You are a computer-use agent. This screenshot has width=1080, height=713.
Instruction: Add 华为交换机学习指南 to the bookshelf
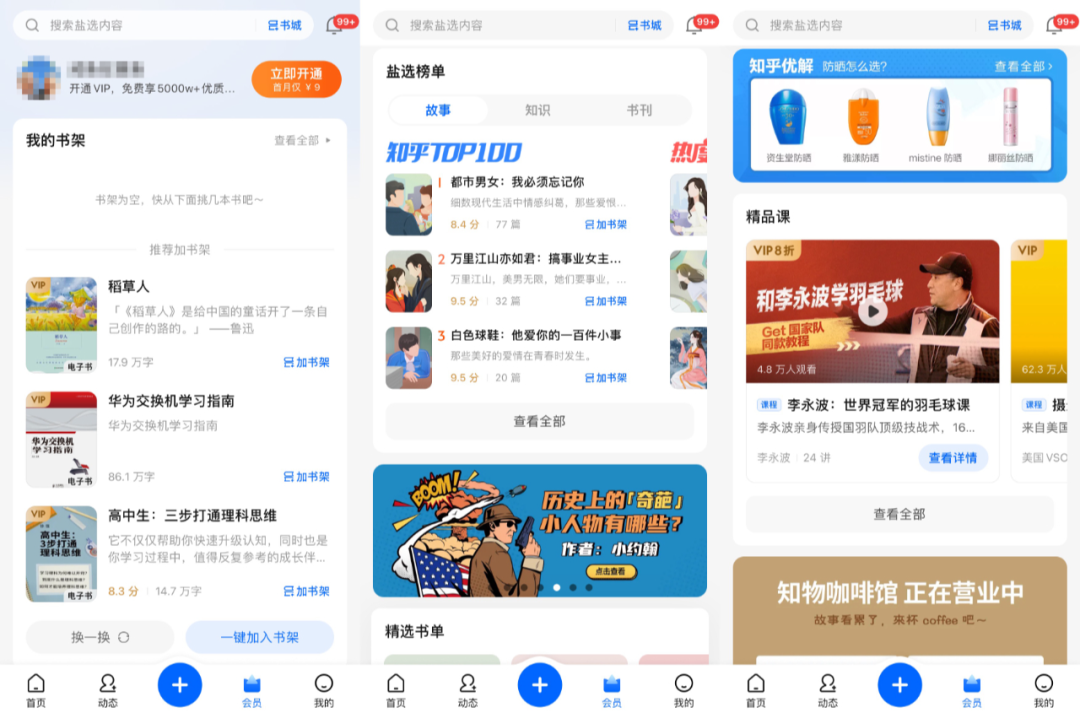[306, 477]
